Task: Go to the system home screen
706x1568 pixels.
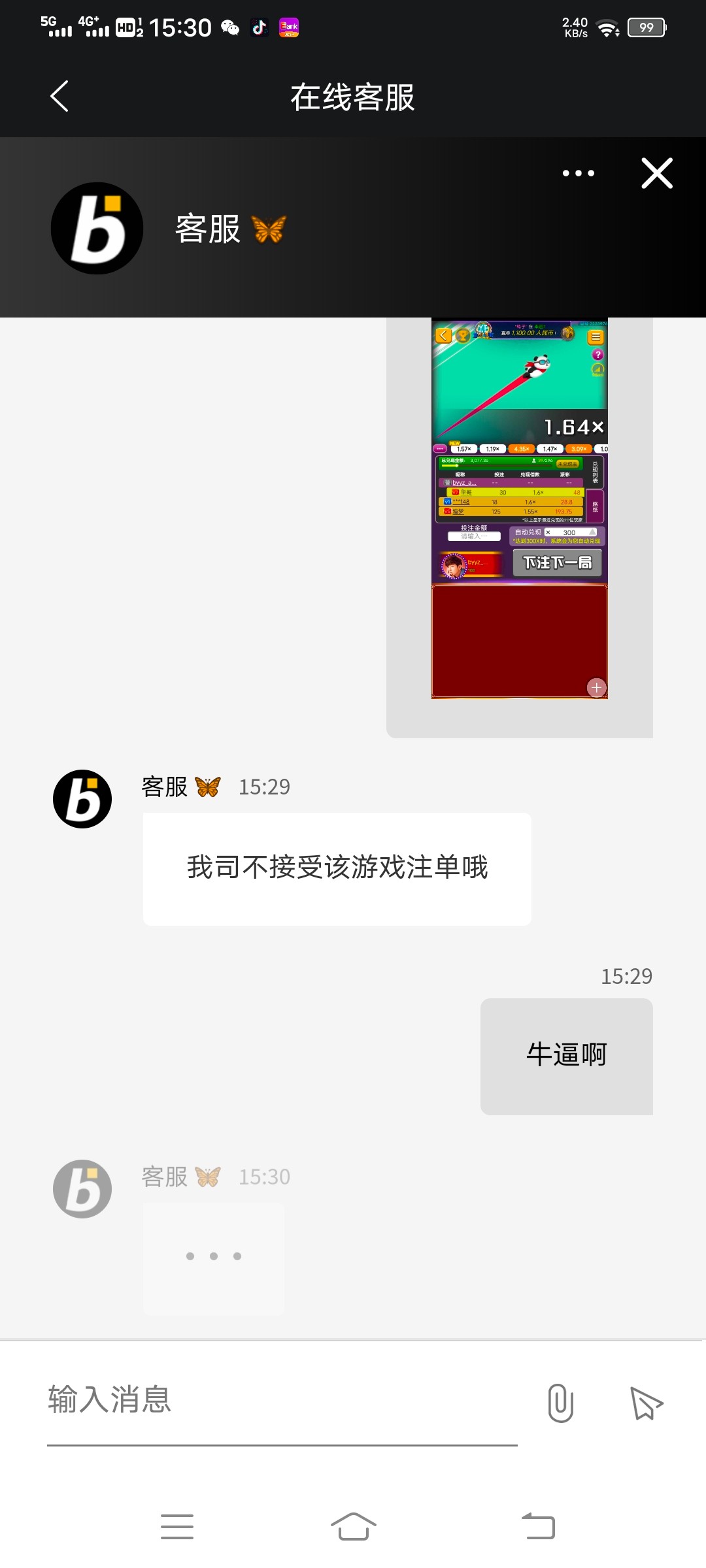Action: 353,1527
